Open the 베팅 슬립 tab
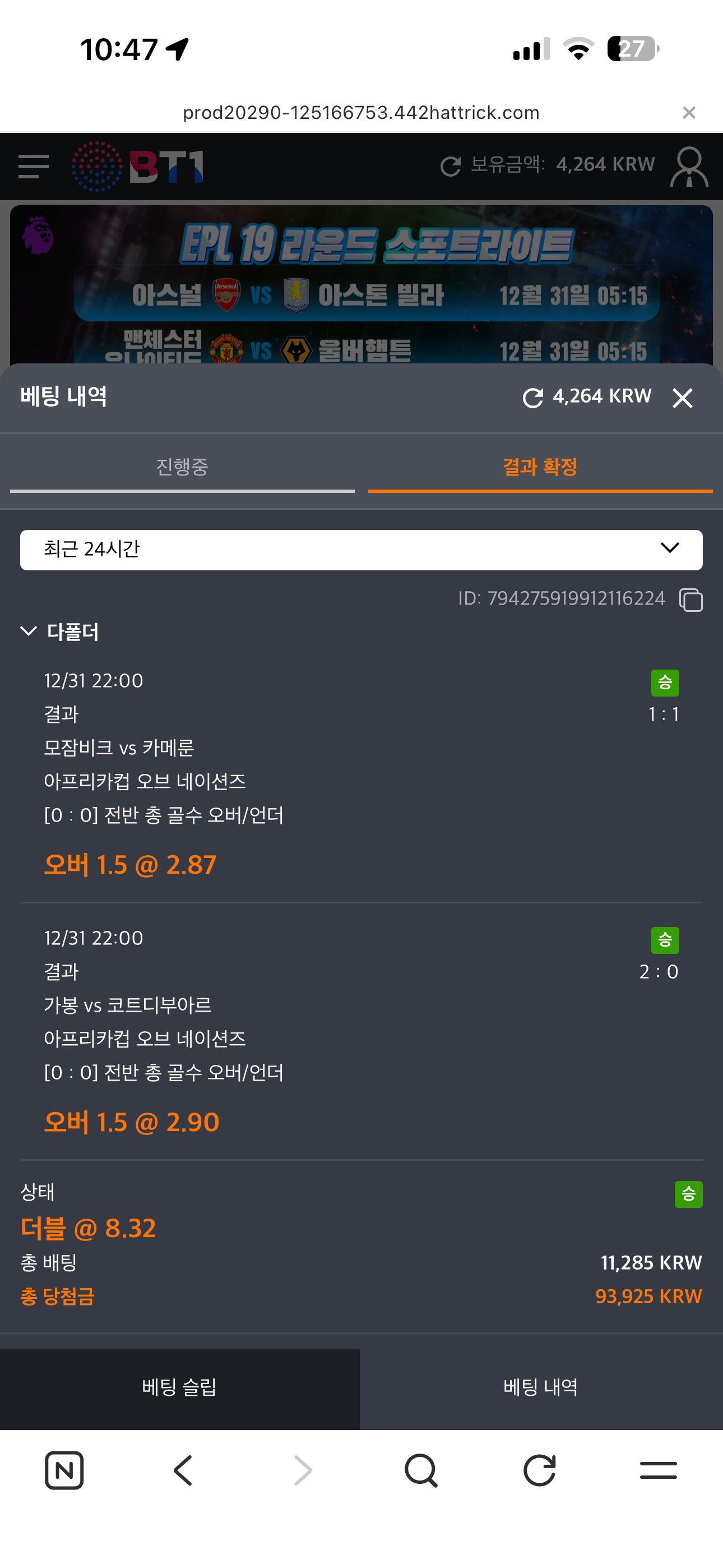The image size is (723, 1568). pyautogui.click(x=179, y=1388)
